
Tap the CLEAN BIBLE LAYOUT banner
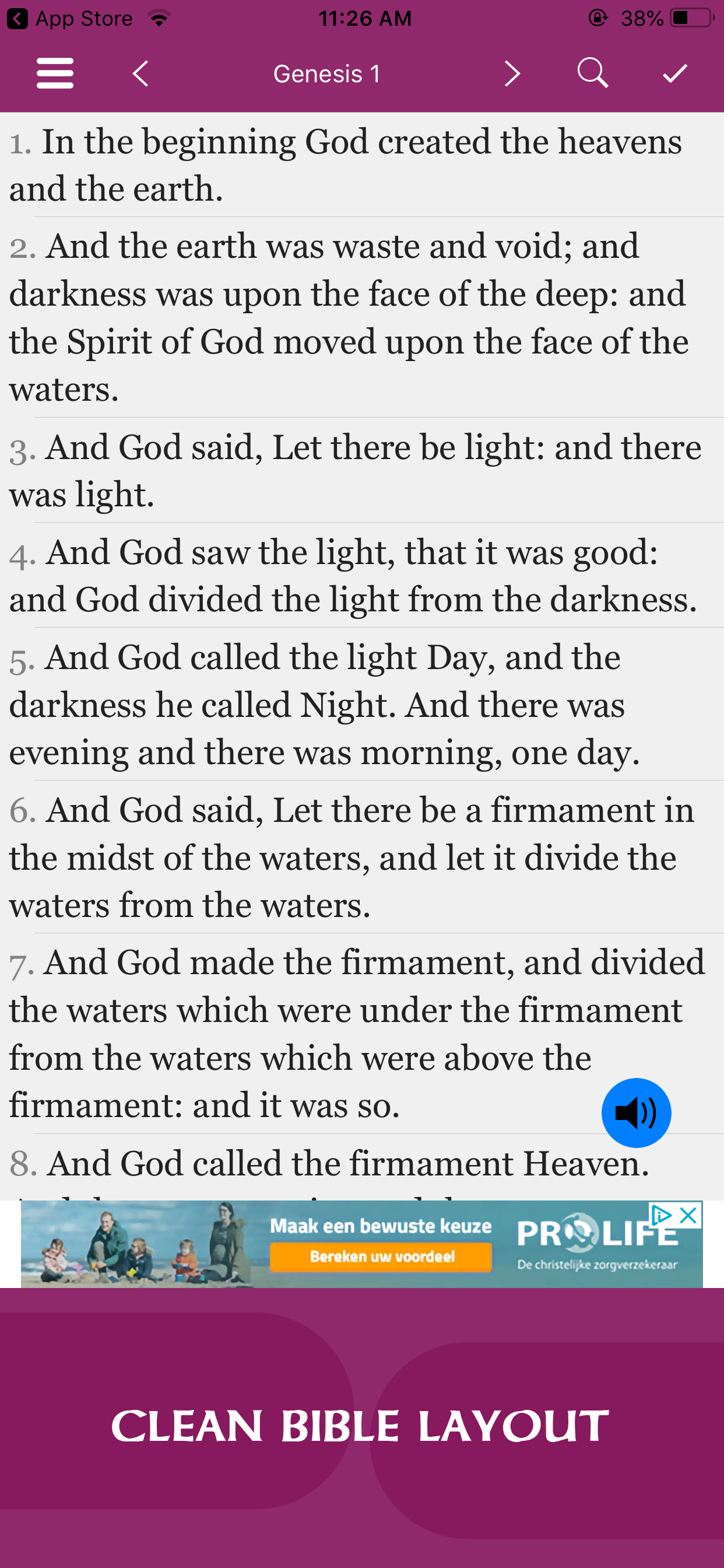click(359, 1424)
